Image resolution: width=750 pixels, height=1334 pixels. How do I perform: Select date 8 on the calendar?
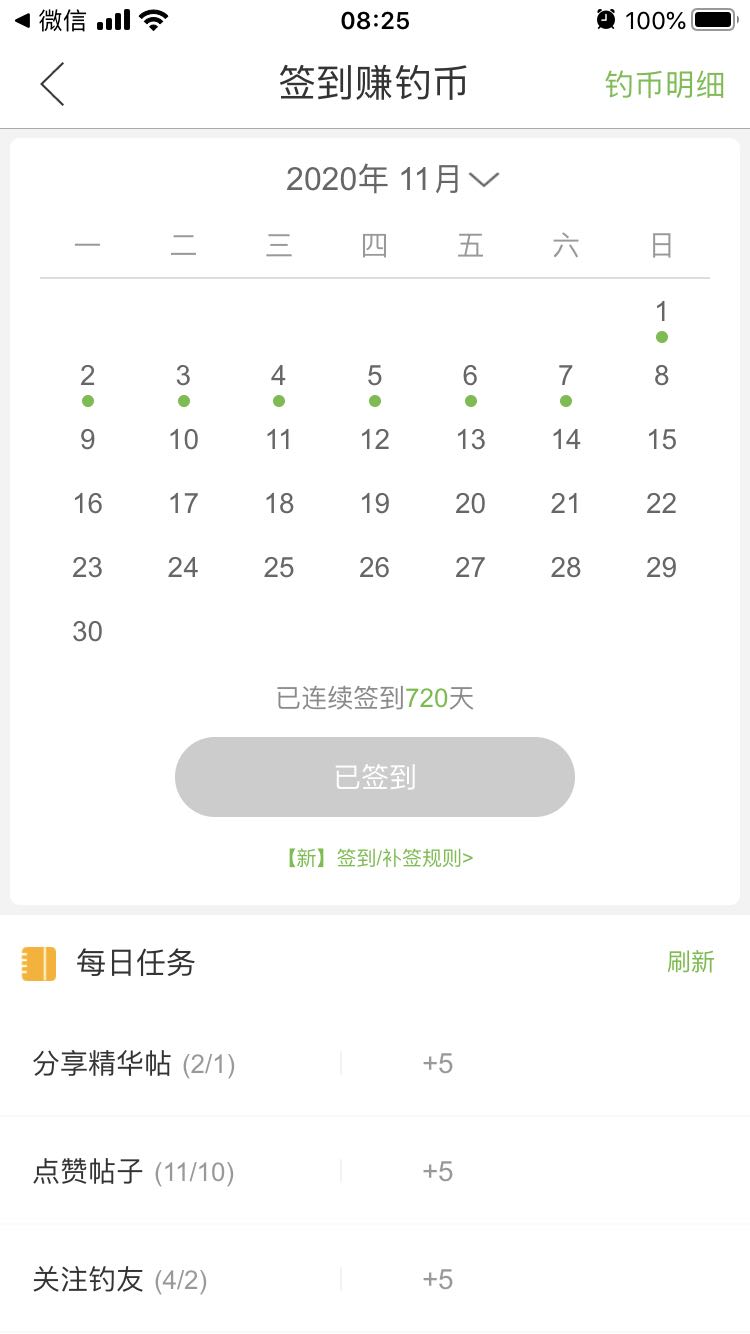click(x=661, y=376)
